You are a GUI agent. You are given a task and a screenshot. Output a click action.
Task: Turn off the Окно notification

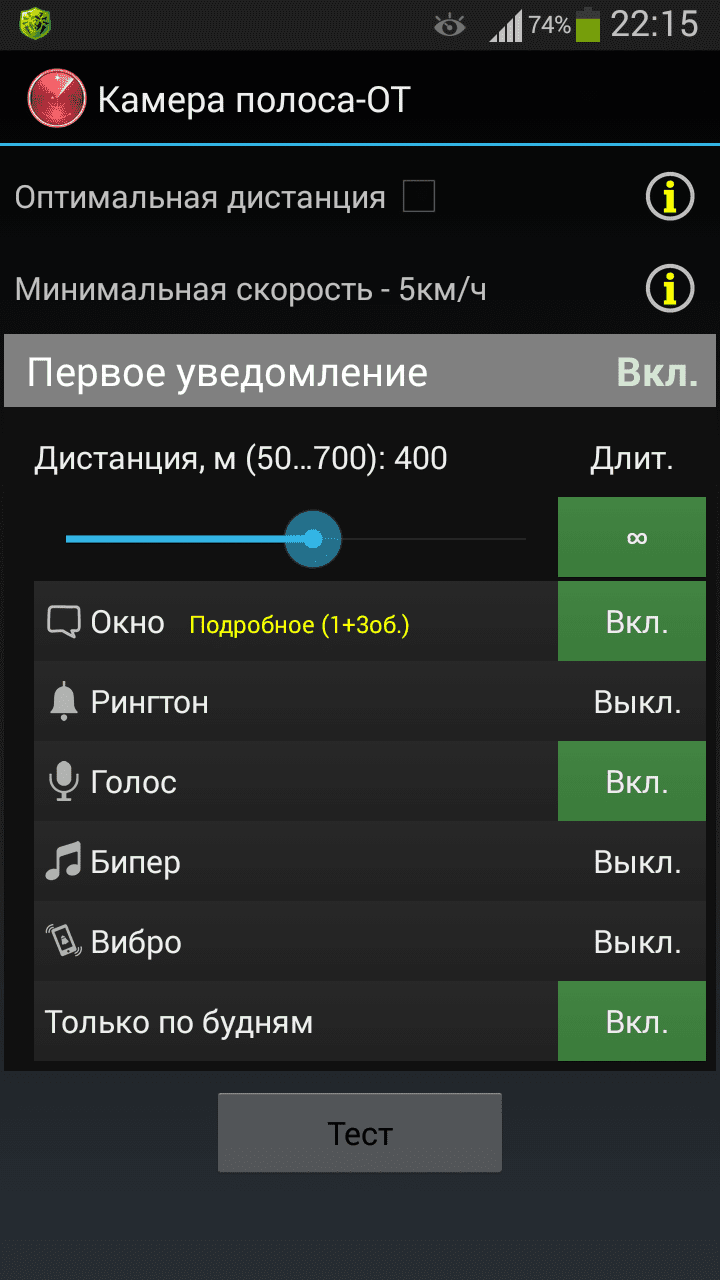[x=632, y=622]
